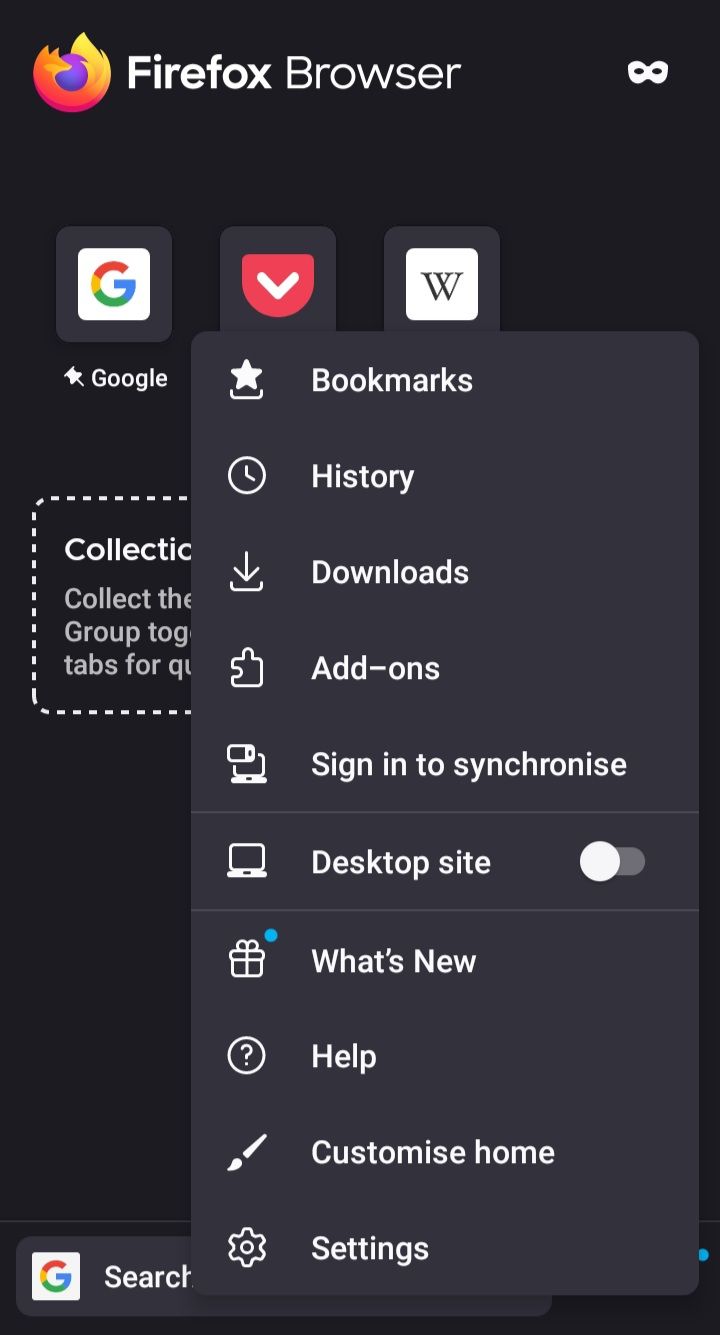The image size is (720, 1335).
Task: Enable the Desktop site toggle
Action: click(x=613, y=860)
